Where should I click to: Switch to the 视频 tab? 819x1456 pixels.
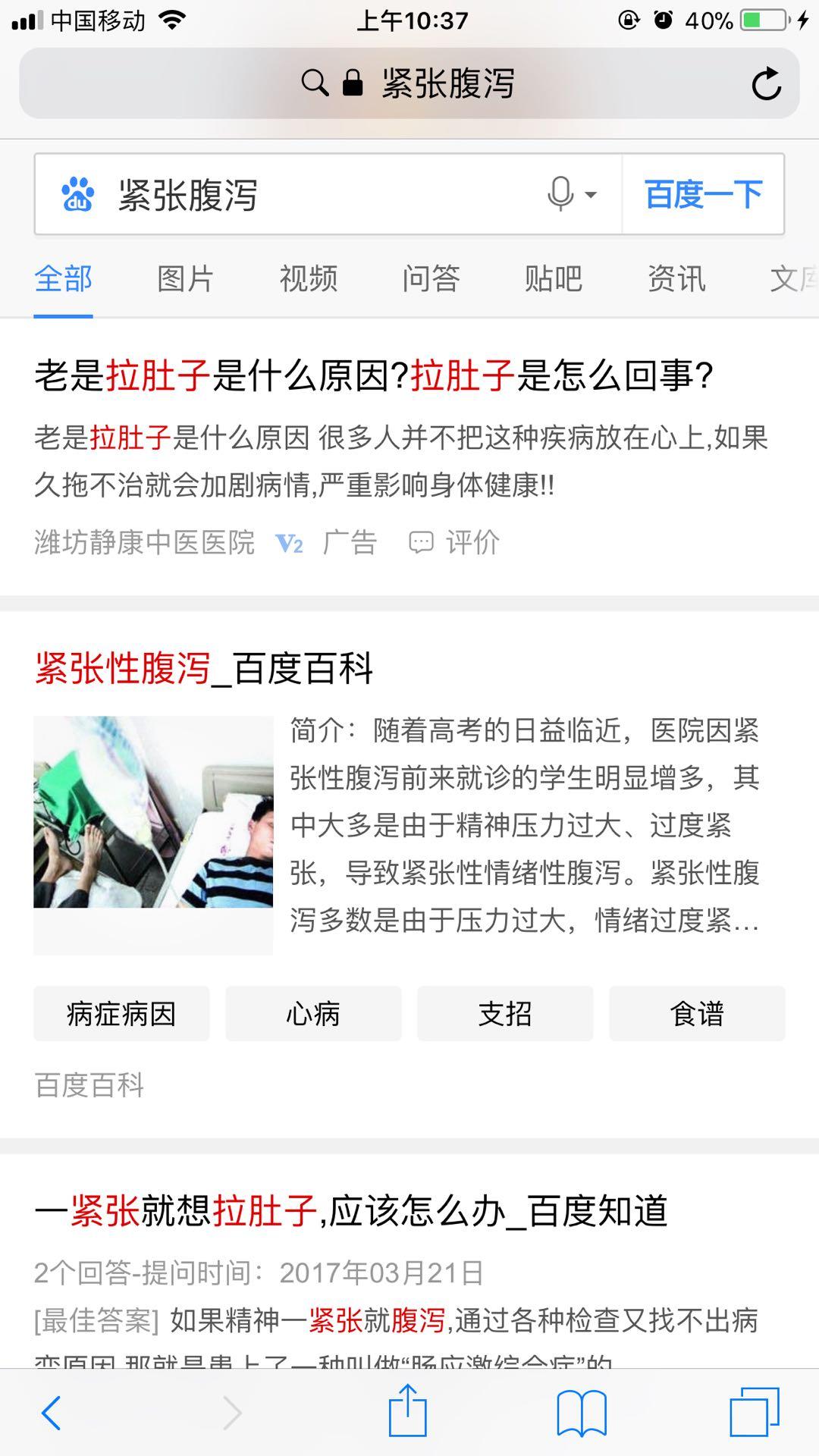[x=309, y=279]
